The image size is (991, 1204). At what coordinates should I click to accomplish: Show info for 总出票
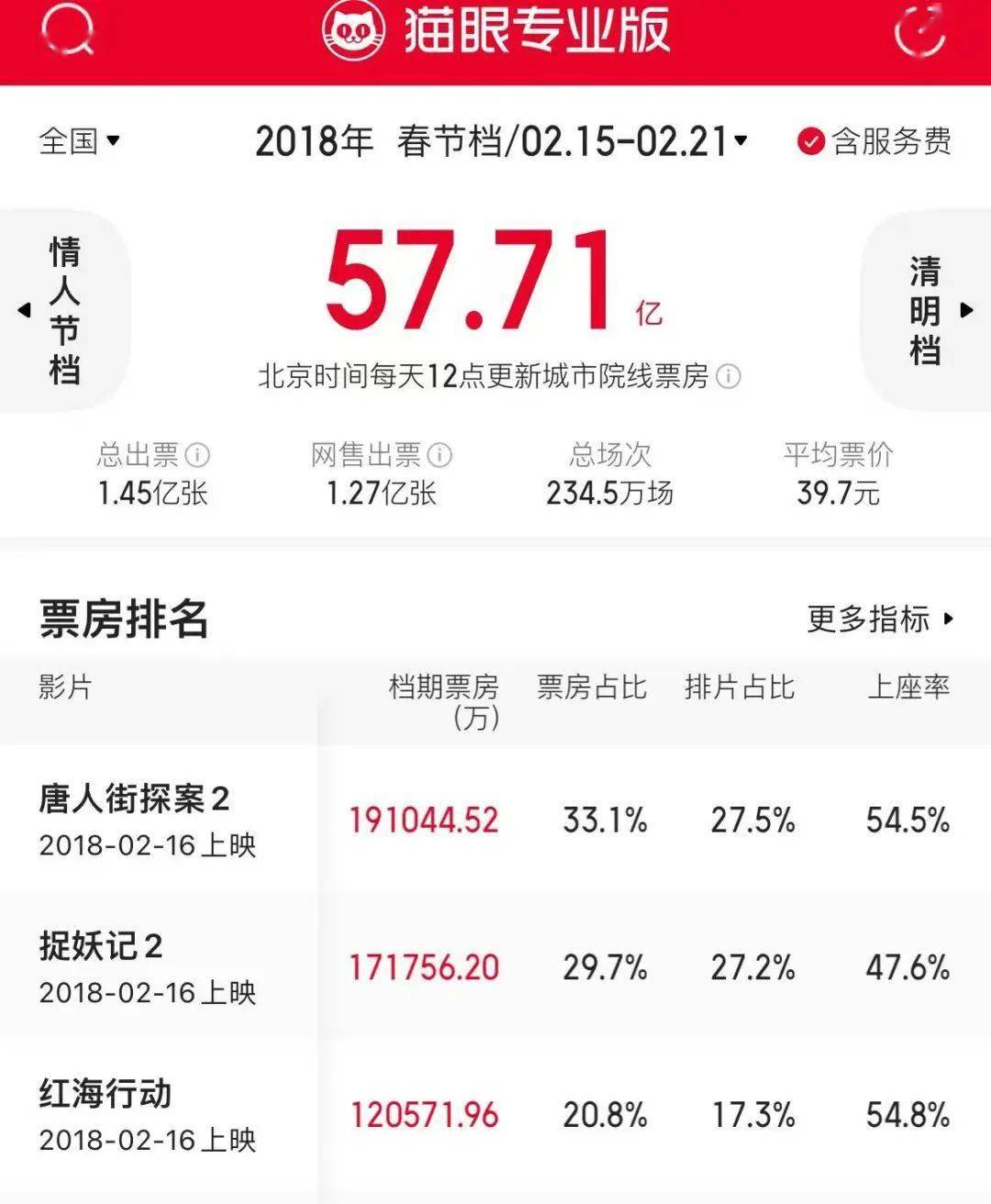(x=197, y=454)
